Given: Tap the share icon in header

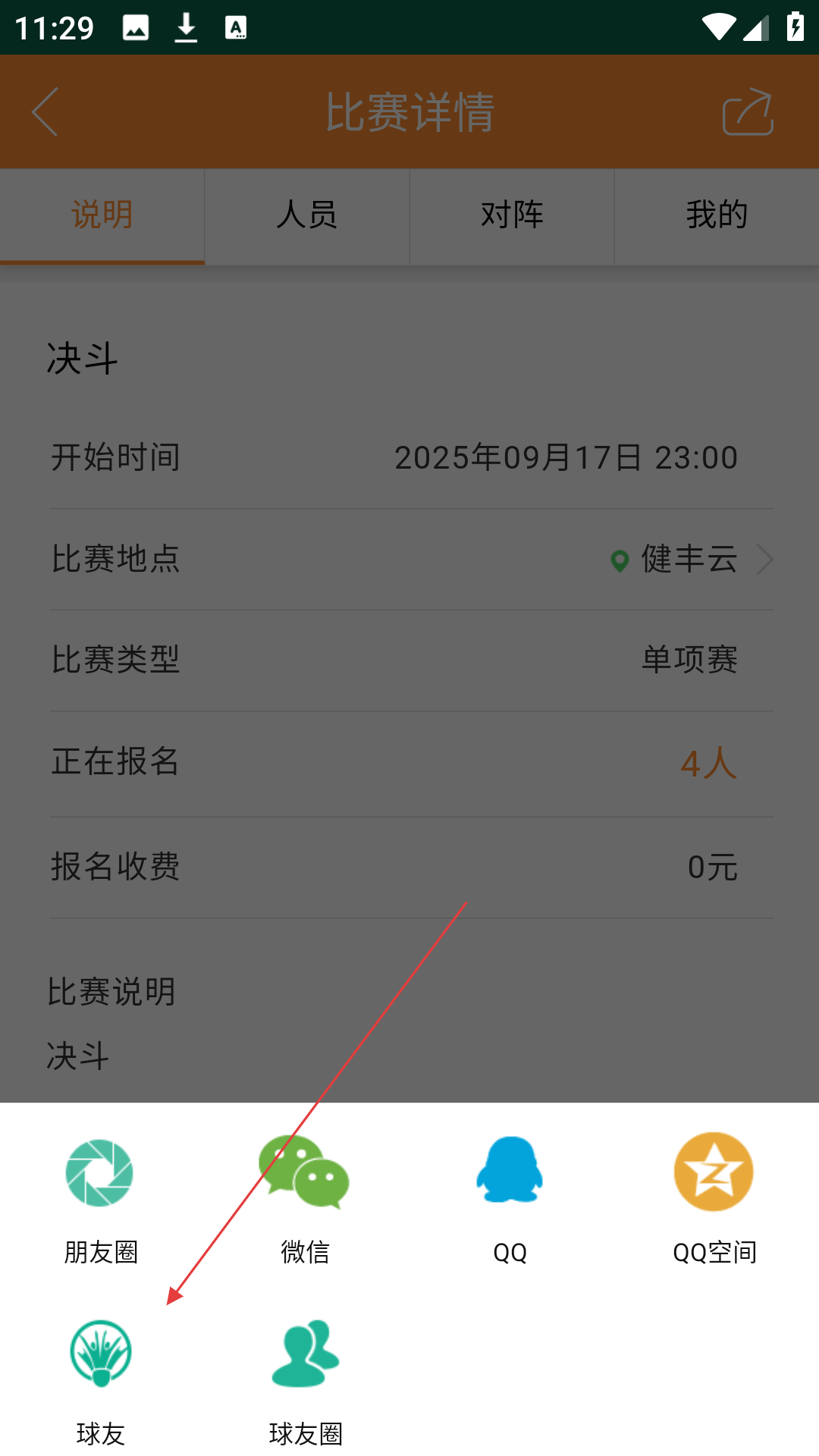Looking at the screenshot, I should (x=748, y=111).
